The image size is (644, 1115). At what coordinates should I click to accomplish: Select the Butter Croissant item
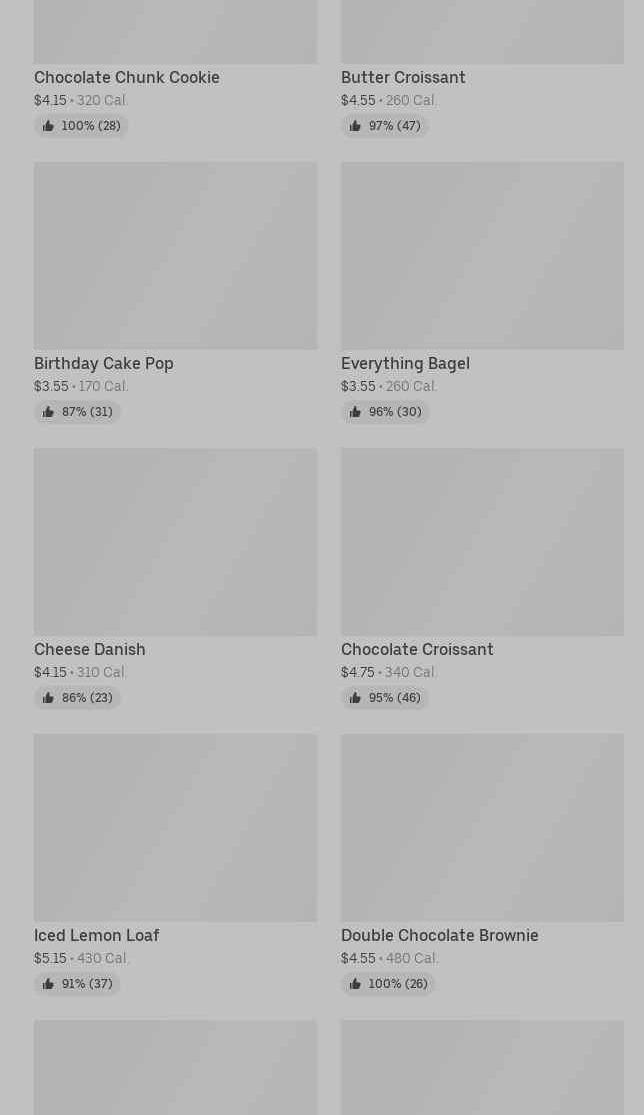pyautogui.click(x=403, y=77)
